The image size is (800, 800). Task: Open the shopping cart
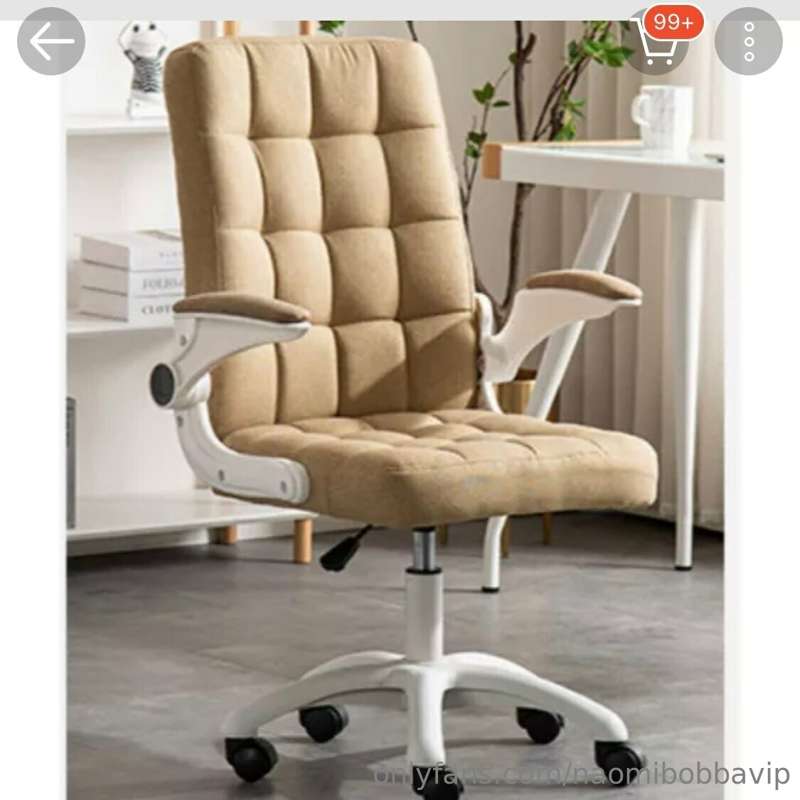(656, 42)
